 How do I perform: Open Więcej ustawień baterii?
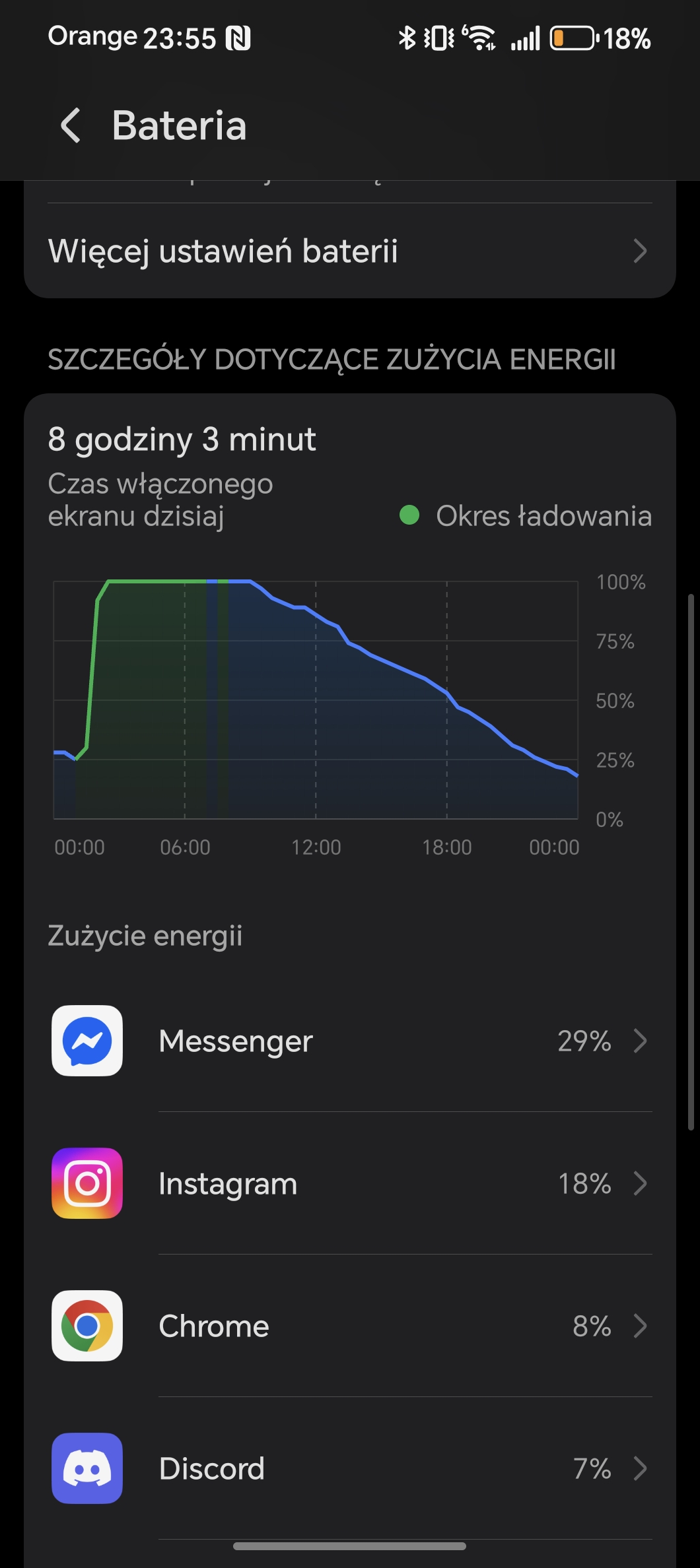[x=350, y=251]
